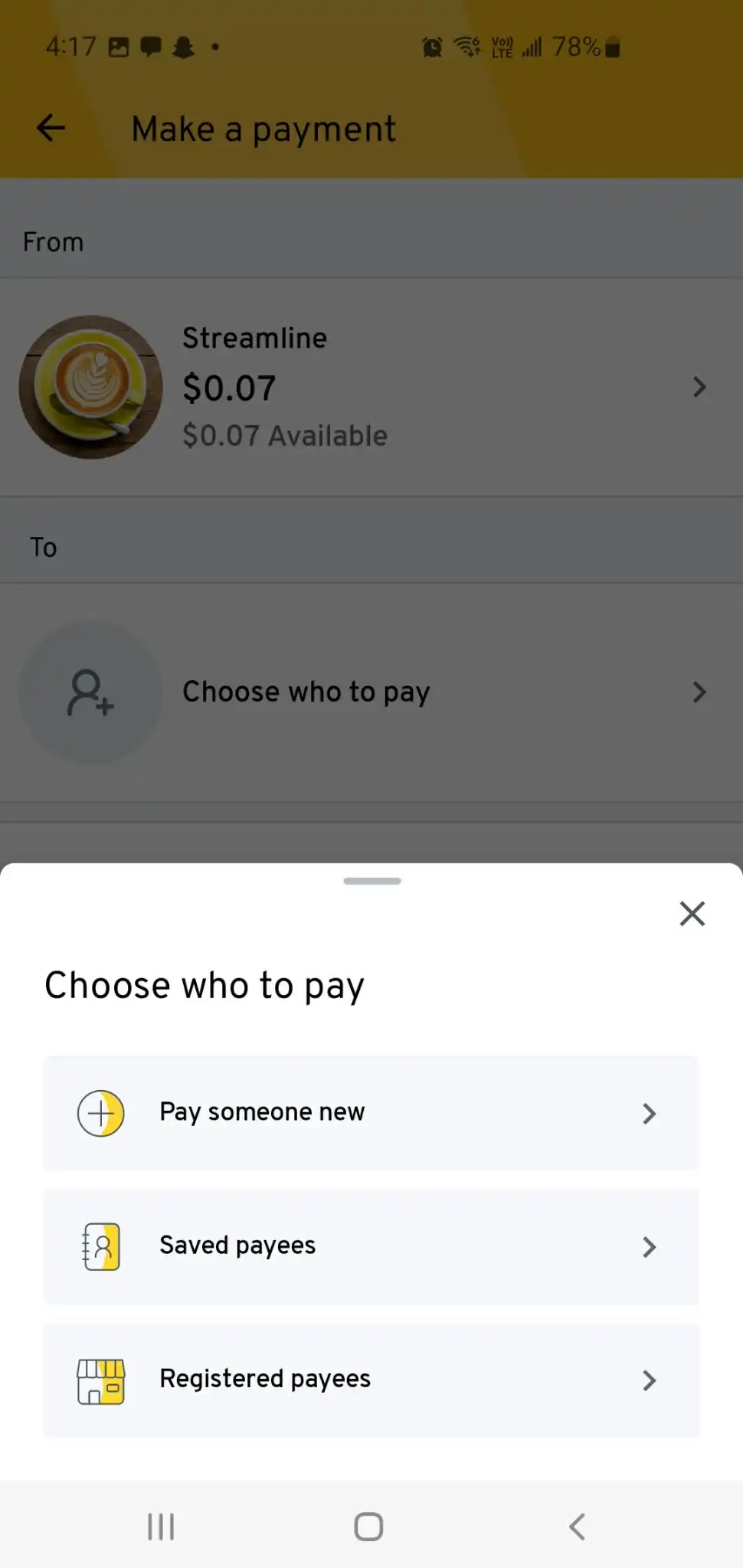Tap the Streamline account coffee thumbnail
The image size is (743, 1568).
[x=90, y=387]
